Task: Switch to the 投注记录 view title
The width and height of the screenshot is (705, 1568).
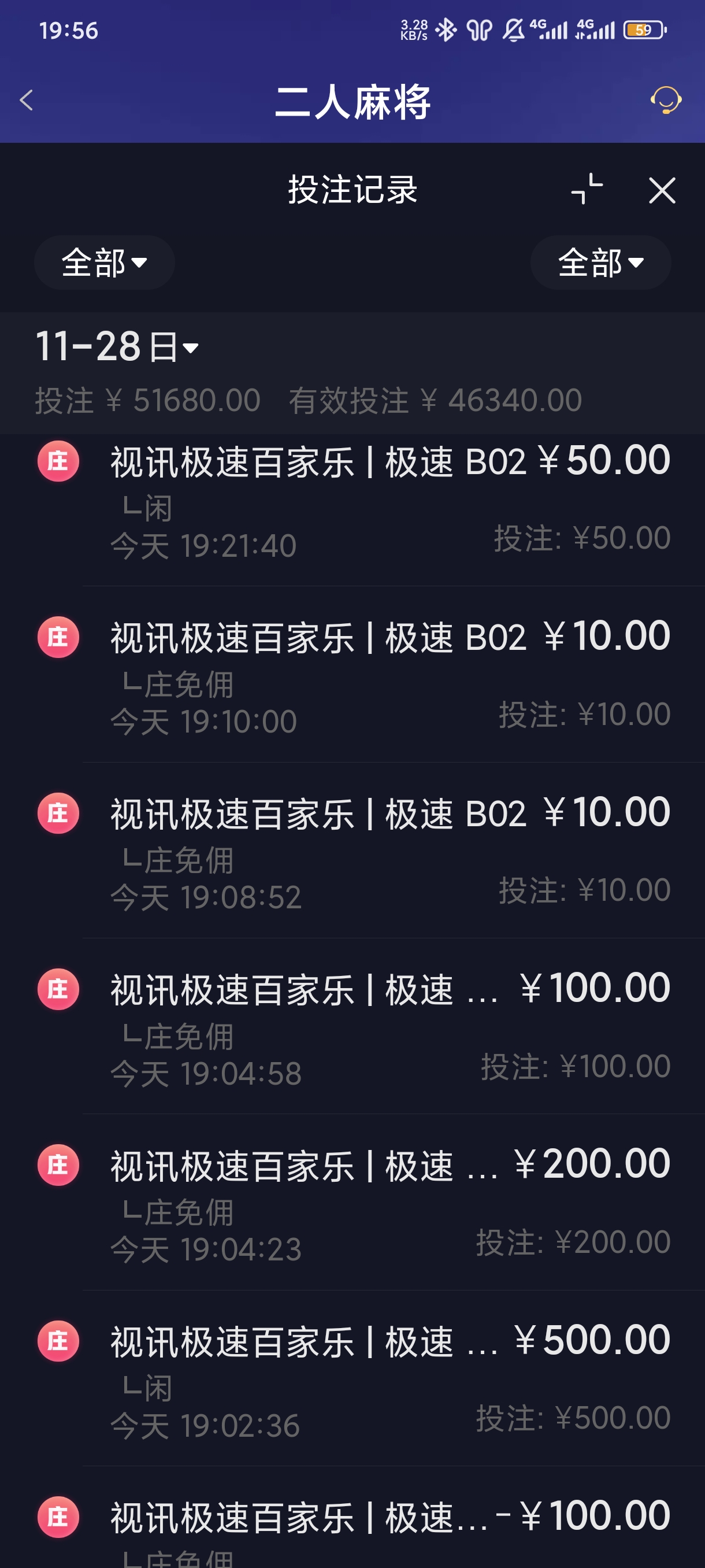Action: tap(353, 190)
